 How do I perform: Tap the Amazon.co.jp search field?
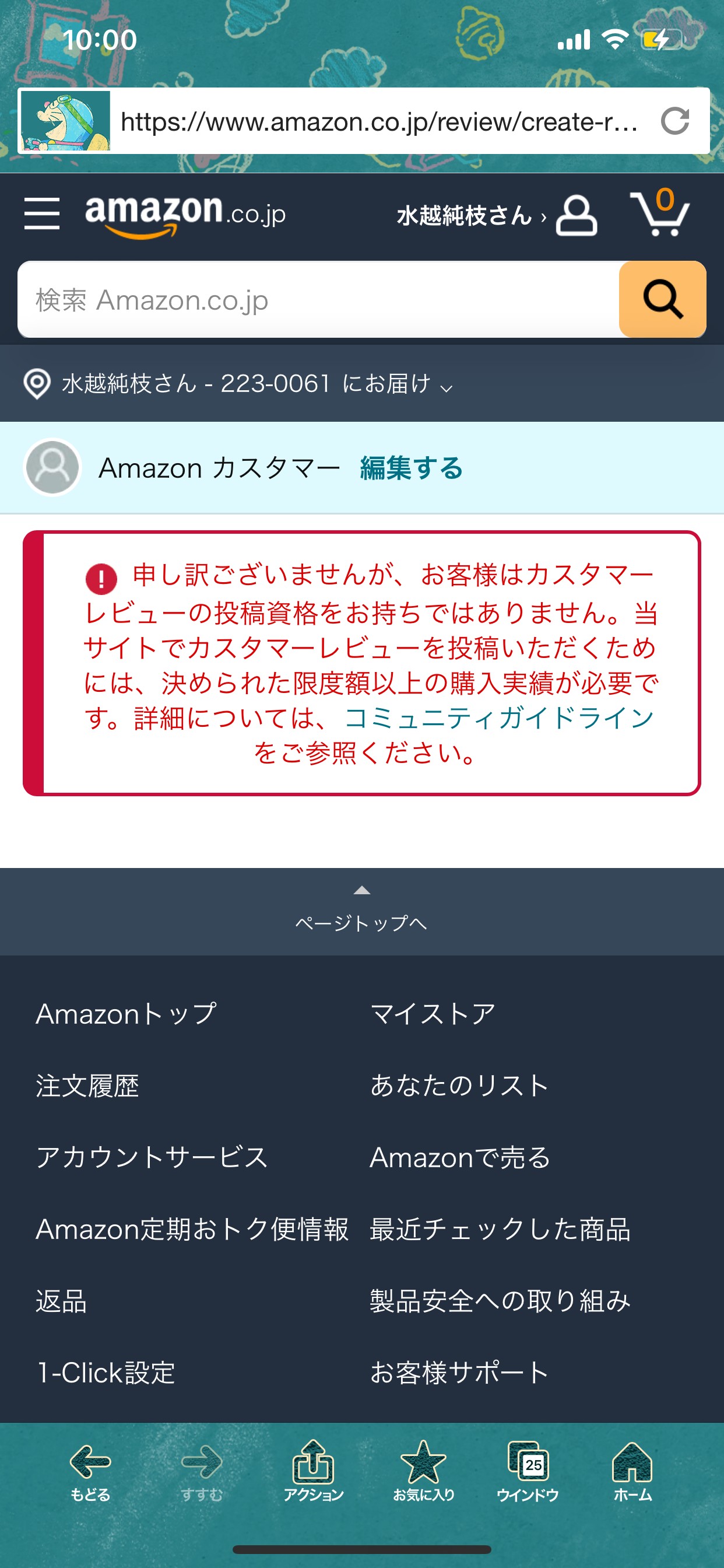coord(319,299)
